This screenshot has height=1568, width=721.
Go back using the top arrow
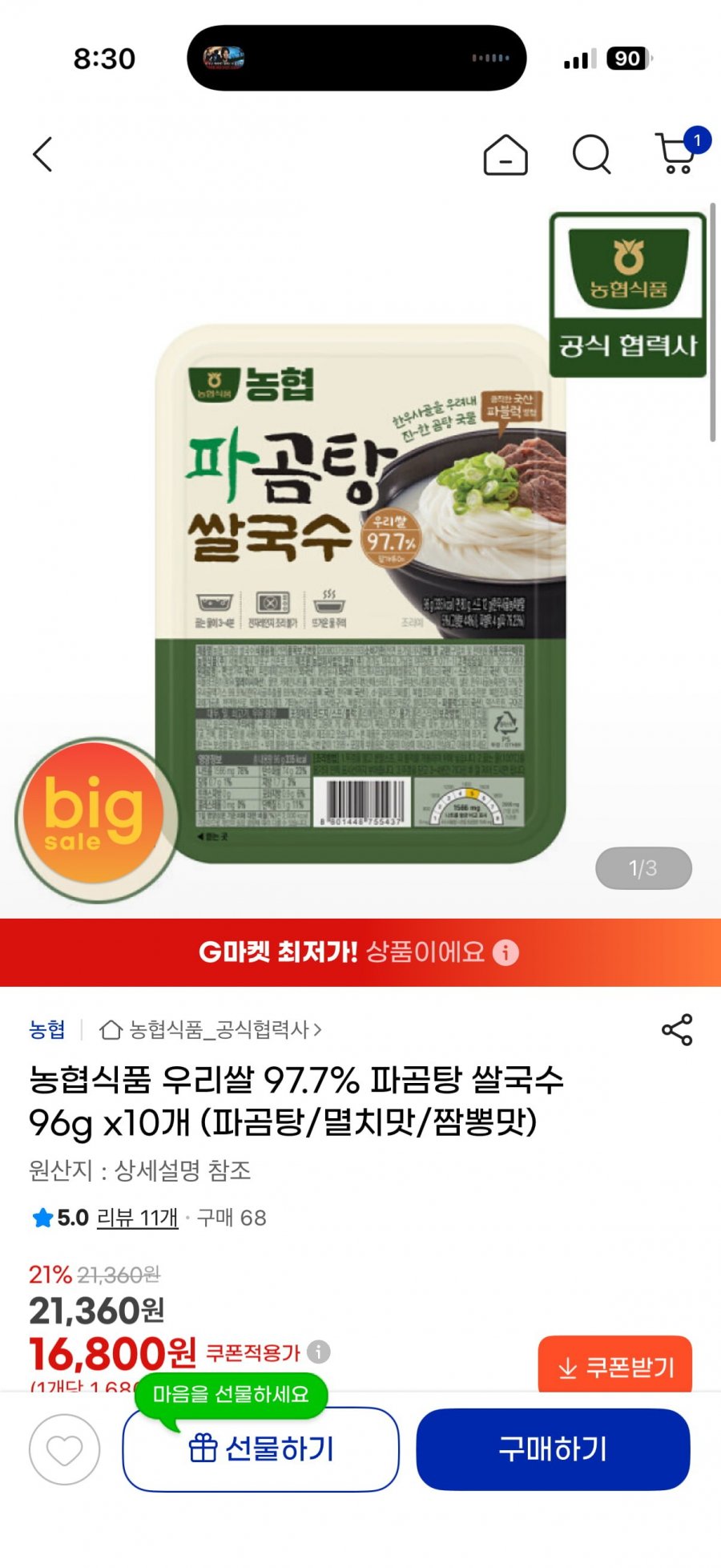point(43,154)
